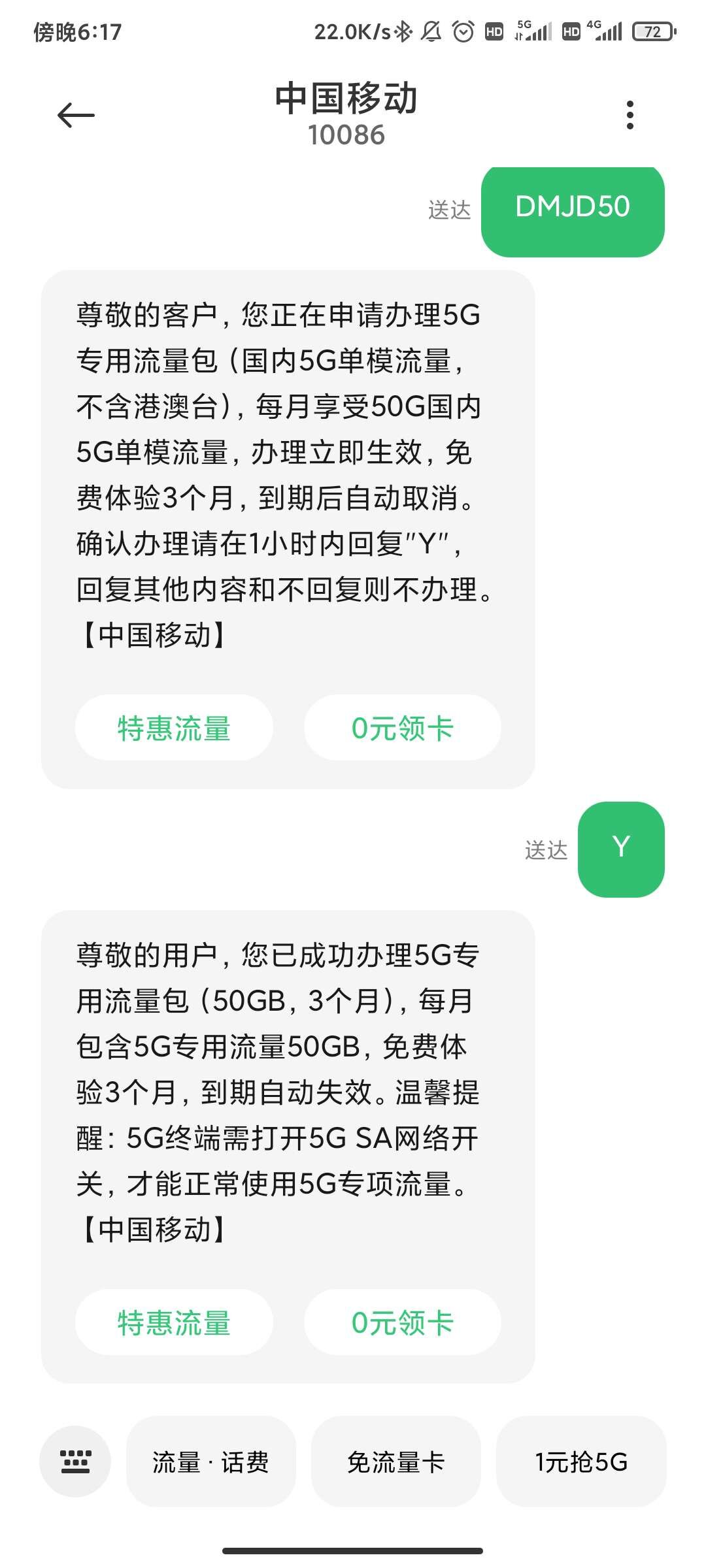This screenshot has width=706, height=1568.
Task: Open the 流量·话费 menu
Action: tap(210, 1462)
